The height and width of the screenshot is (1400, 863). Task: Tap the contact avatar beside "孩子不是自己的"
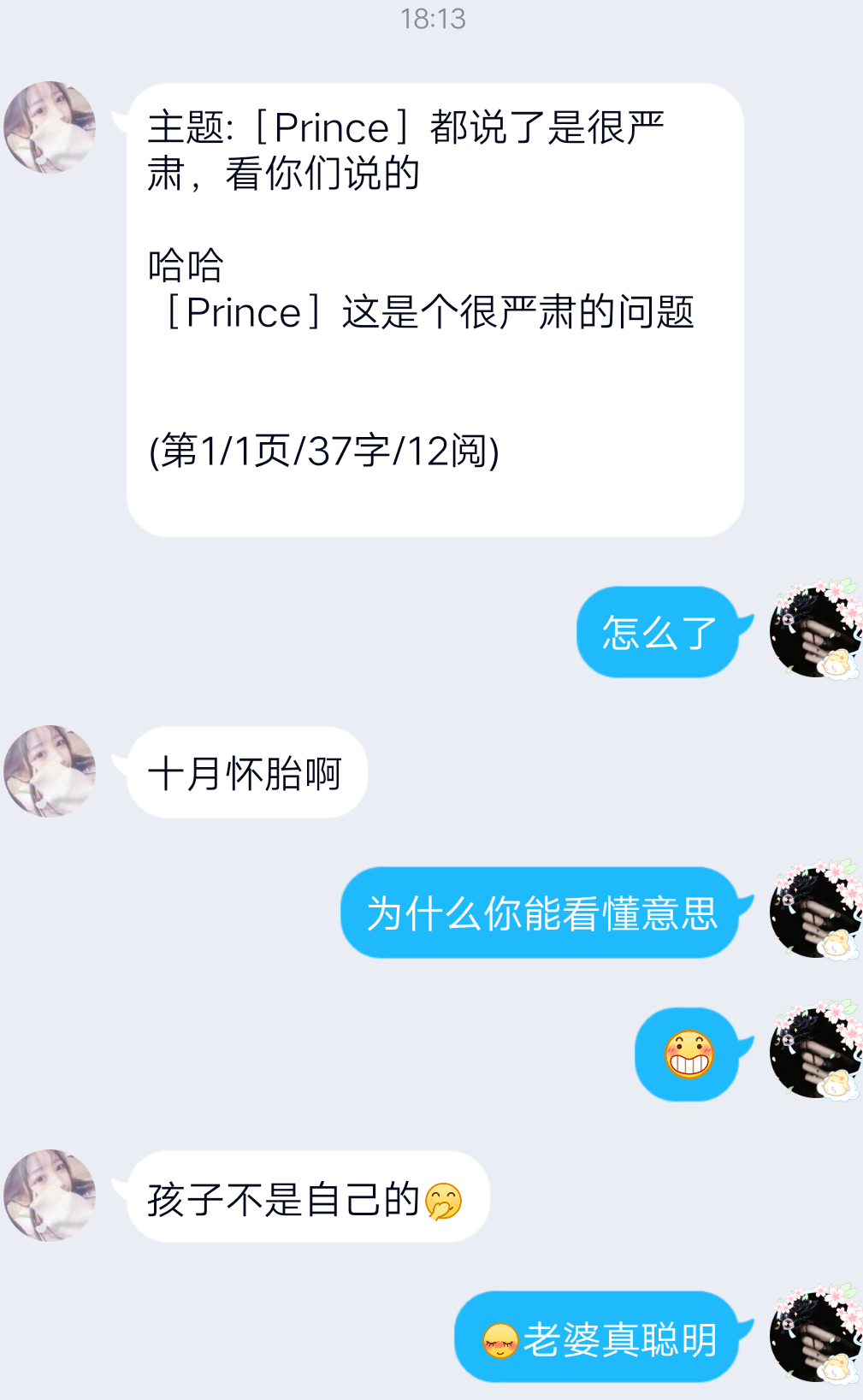49,1197
